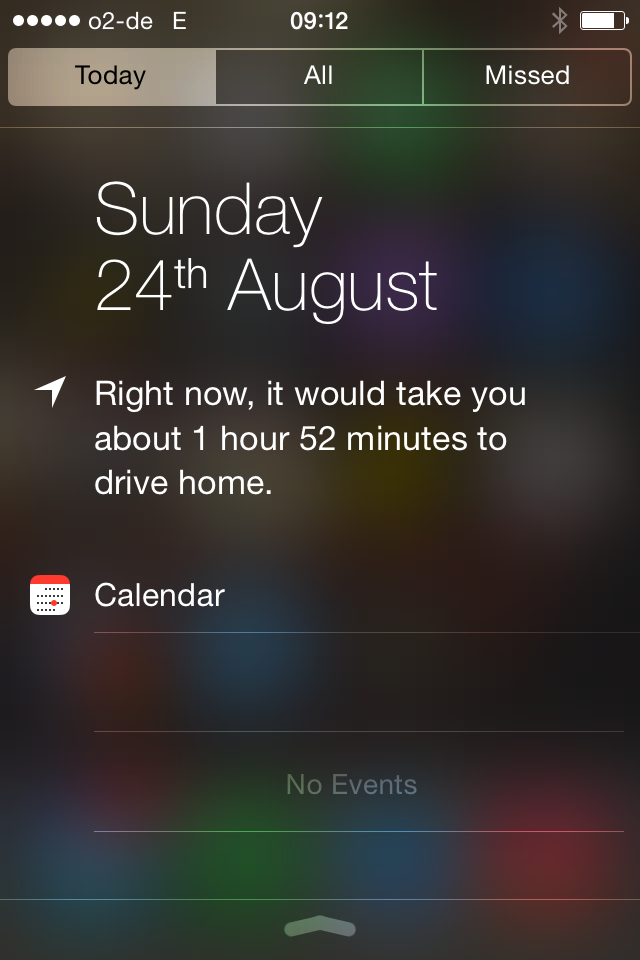Tap the grabber handle to close Notification Center
Screen dimensions: 640x960
320,928
